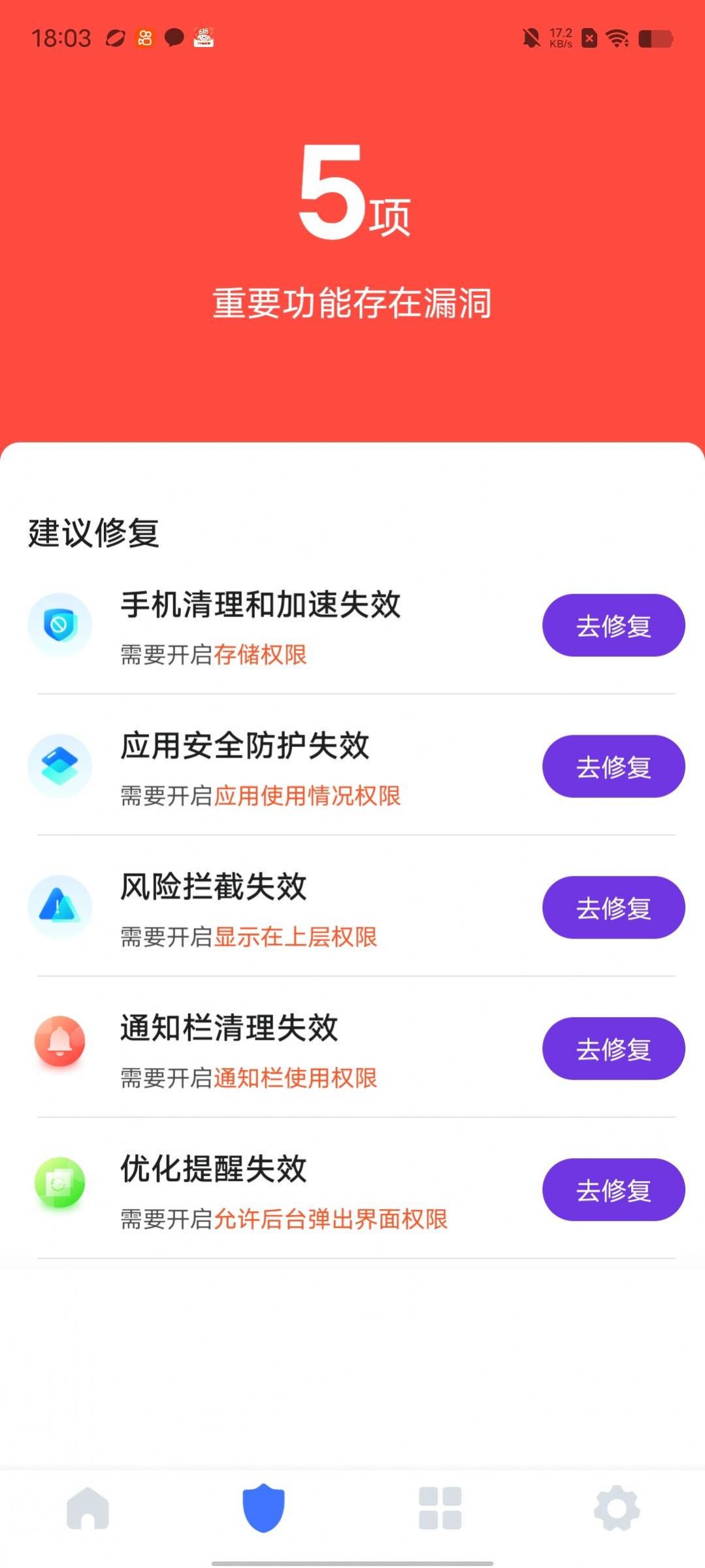Click the red bell icon beside 通知栏清理失效
The width and height of the screenshot is (705, 1568).
[60, 1043]
